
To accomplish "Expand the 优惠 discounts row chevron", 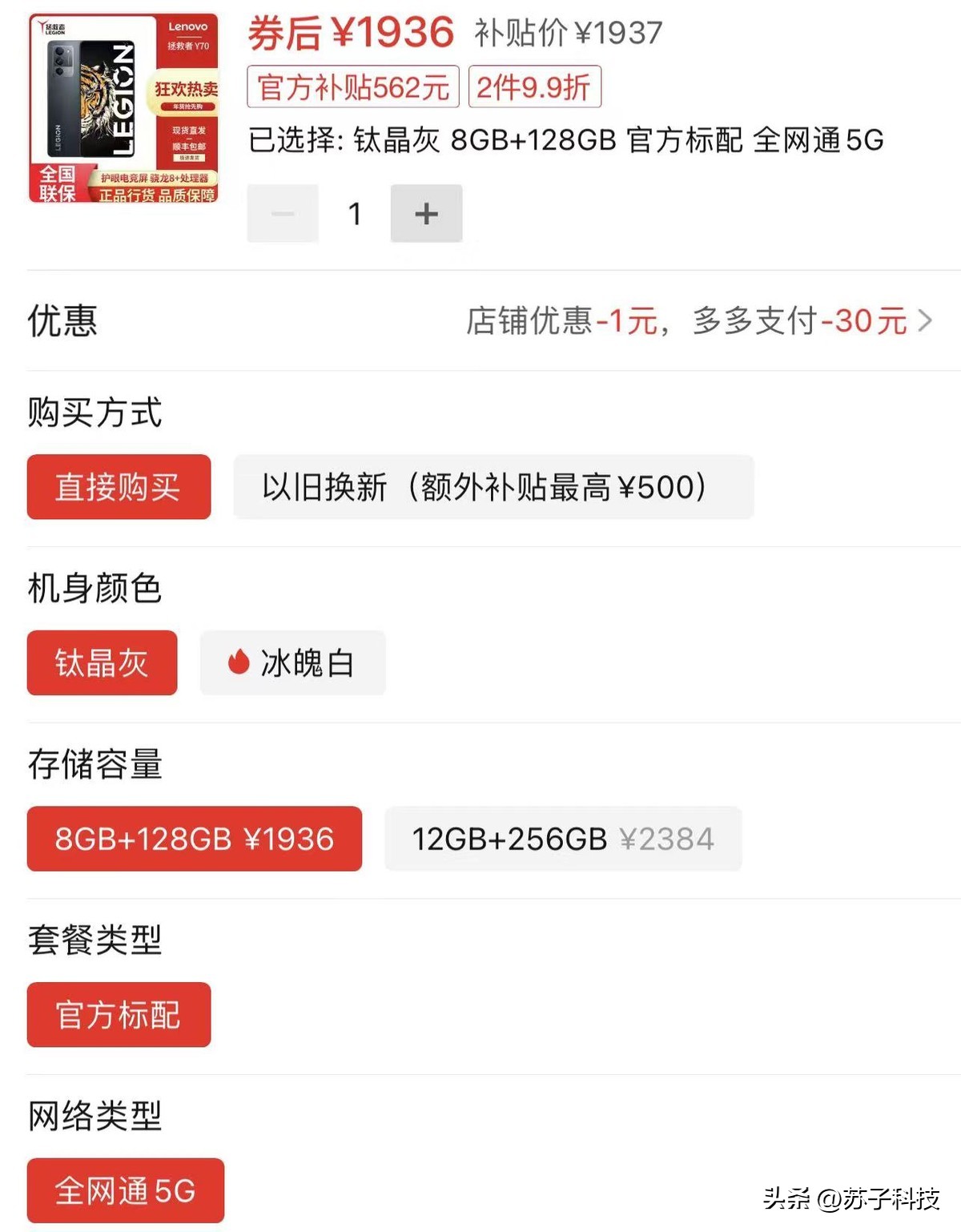I will coord(927,320).
